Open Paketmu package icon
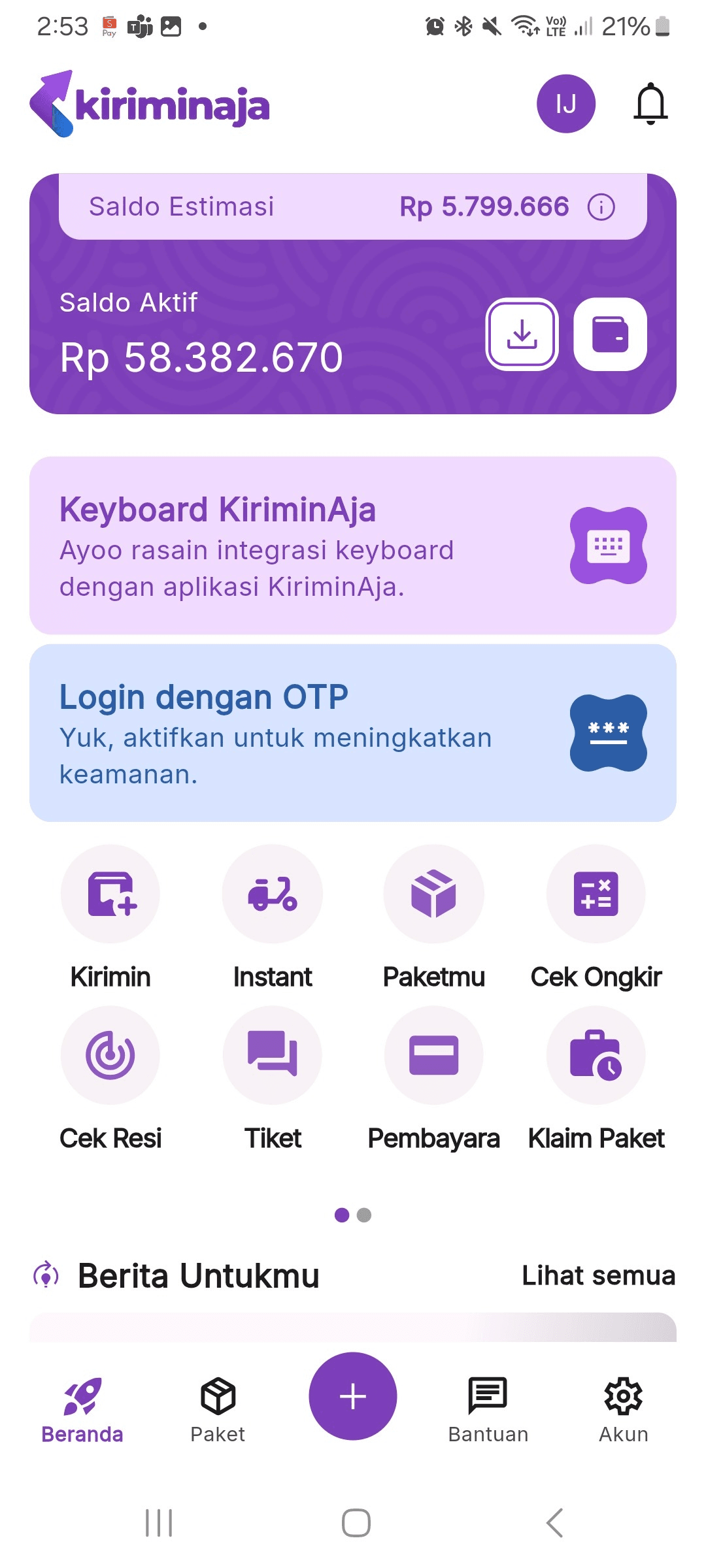The height and width of the screenshot is (1568, 706). click(x=434, y=893)
